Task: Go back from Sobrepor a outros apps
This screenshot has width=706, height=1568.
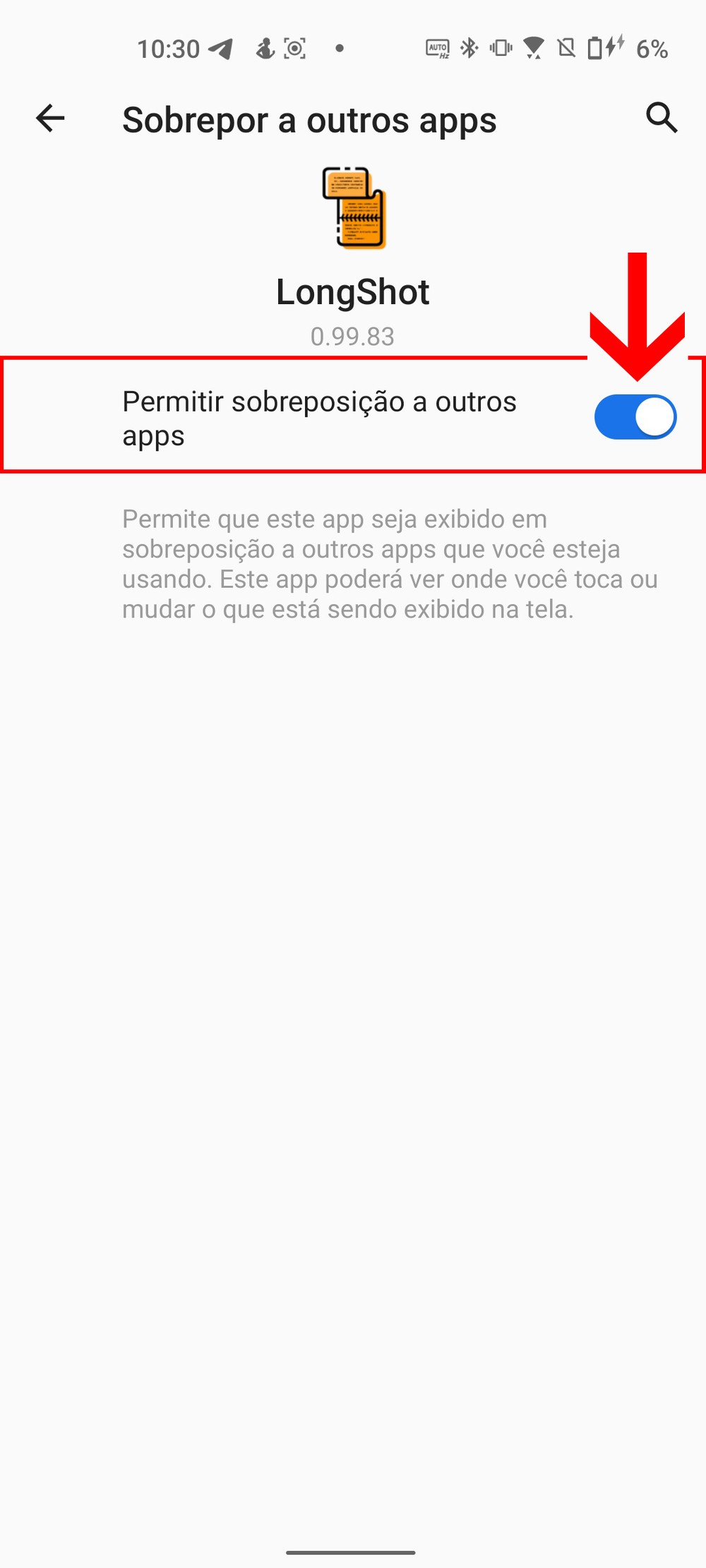Action: 50,118
